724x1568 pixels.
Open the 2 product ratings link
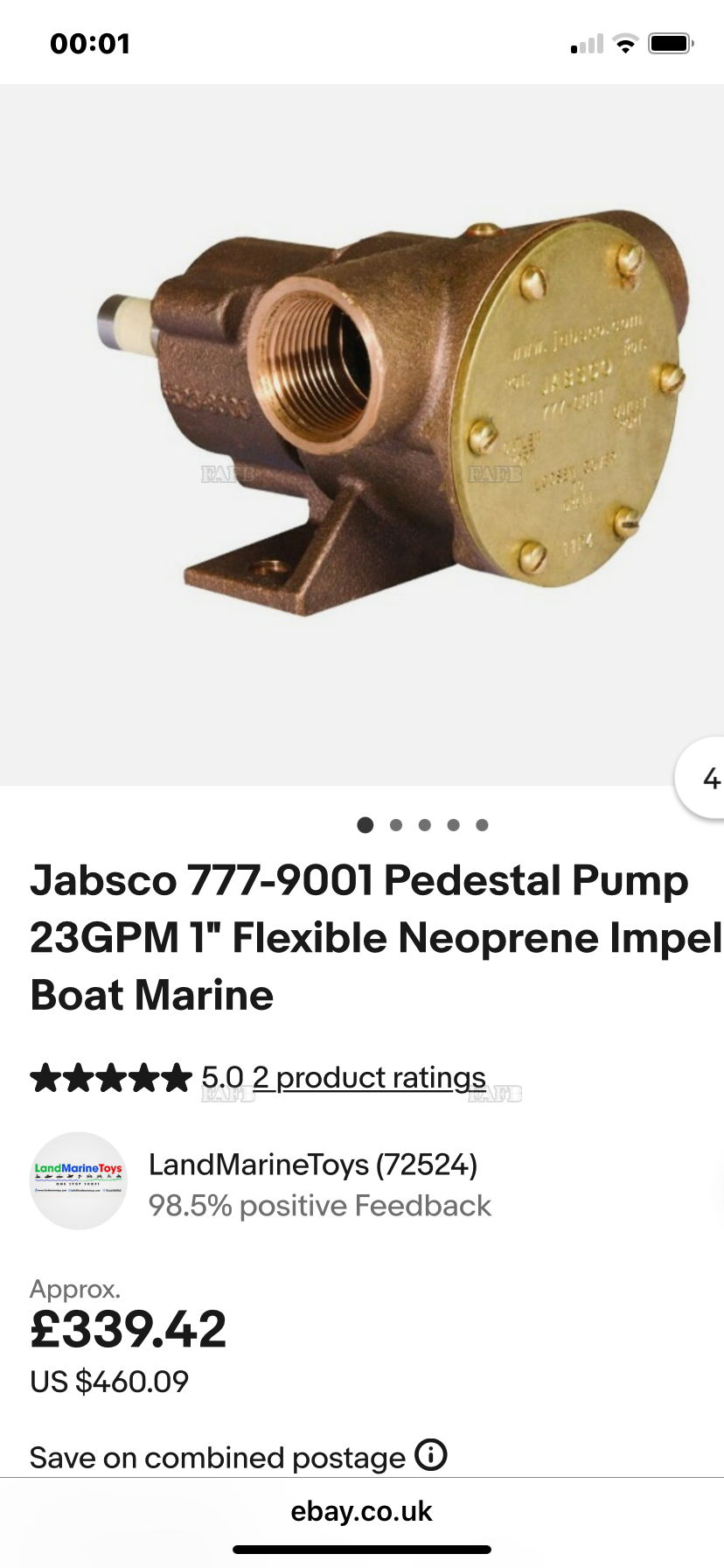(x=369, y=1077)
